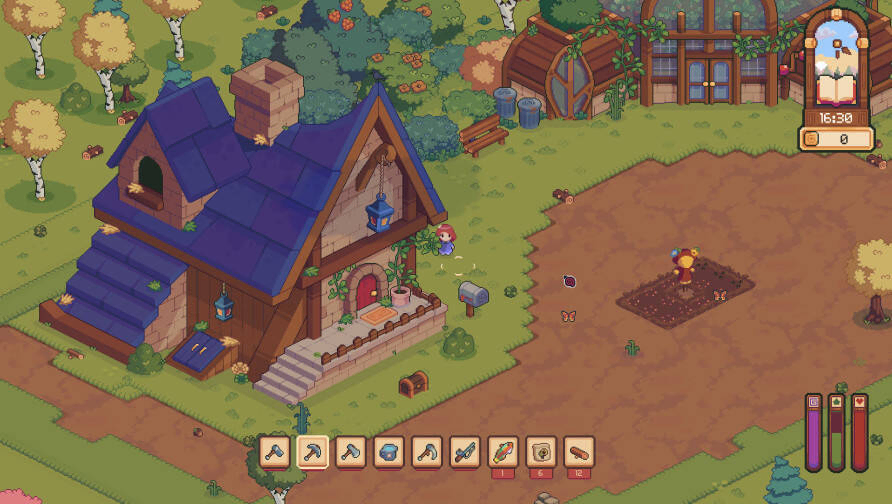Select the axe in the hotbar
Viewport: 892px width, 504px height.
coord(275,451)
